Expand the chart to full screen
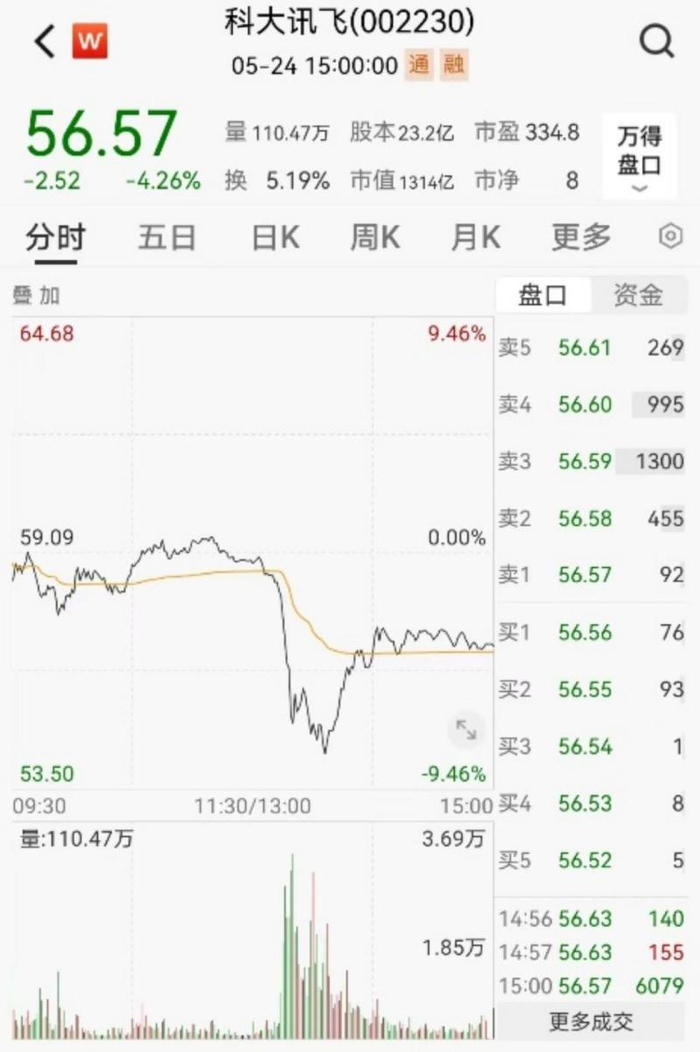 point(466,729)
